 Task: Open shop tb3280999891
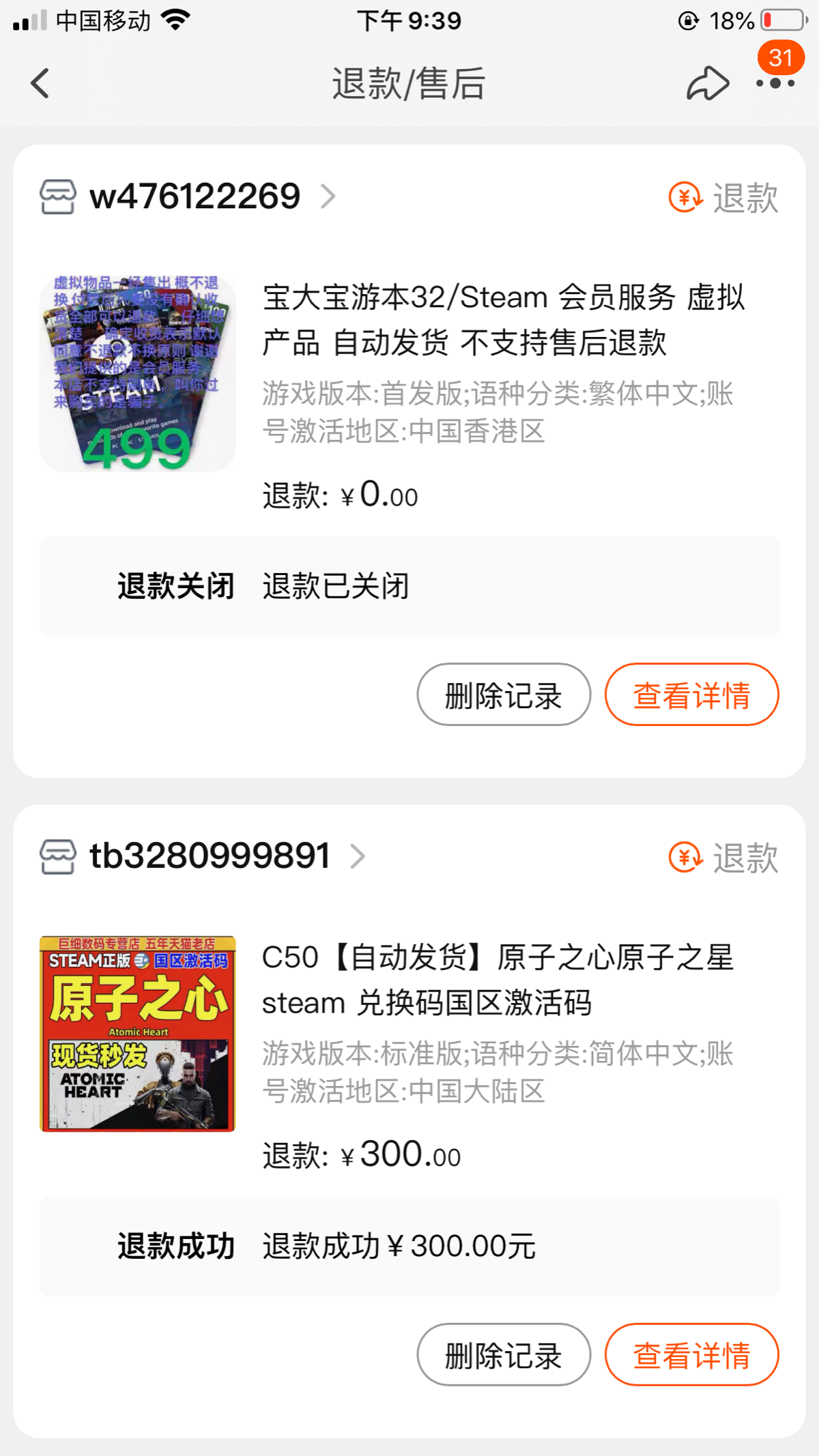point(210,856)
